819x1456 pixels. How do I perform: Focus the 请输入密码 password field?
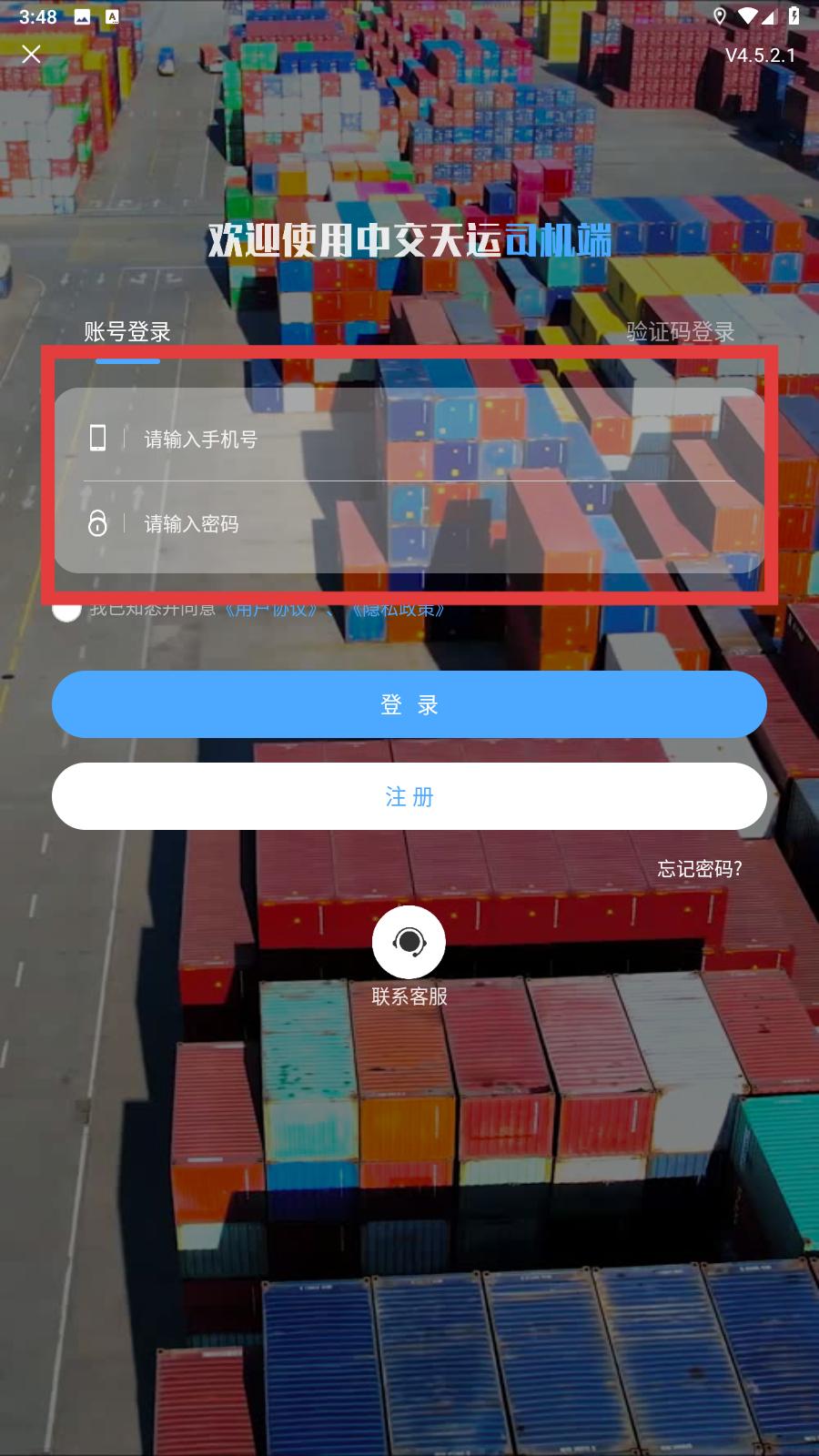point(409,523)
